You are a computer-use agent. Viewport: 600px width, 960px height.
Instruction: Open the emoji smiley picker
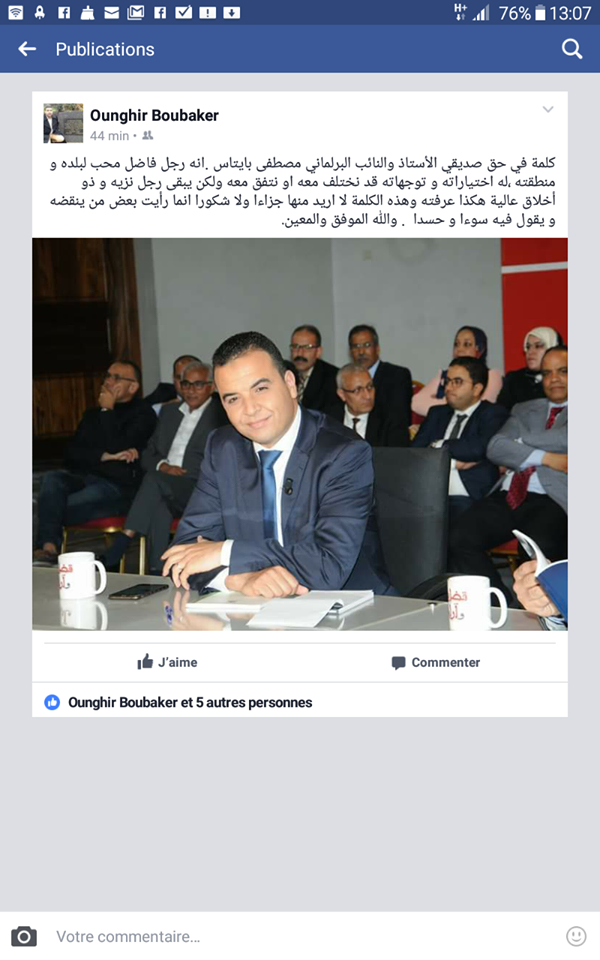(576, 936)
